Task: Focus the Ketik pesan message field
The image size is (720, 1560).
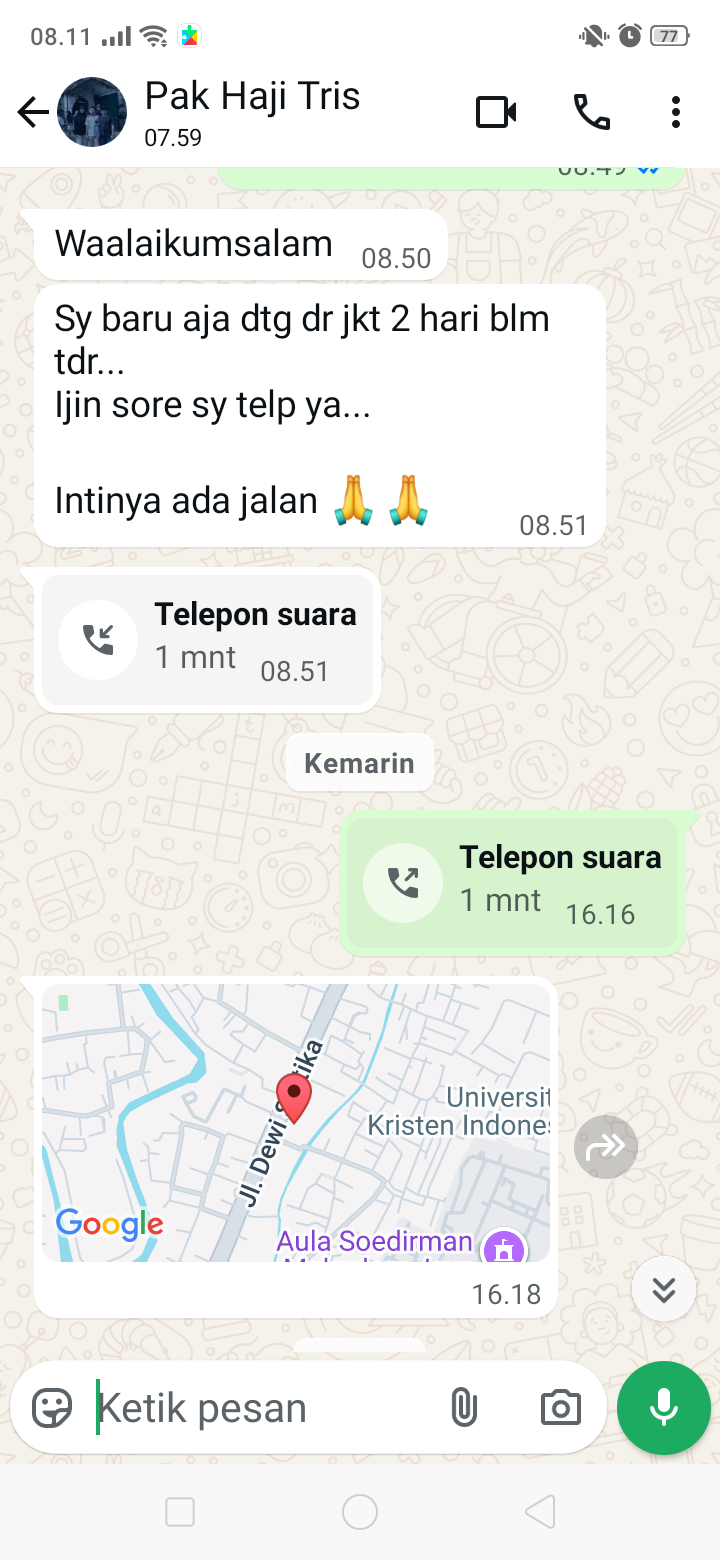Action: pos(260,1408)
